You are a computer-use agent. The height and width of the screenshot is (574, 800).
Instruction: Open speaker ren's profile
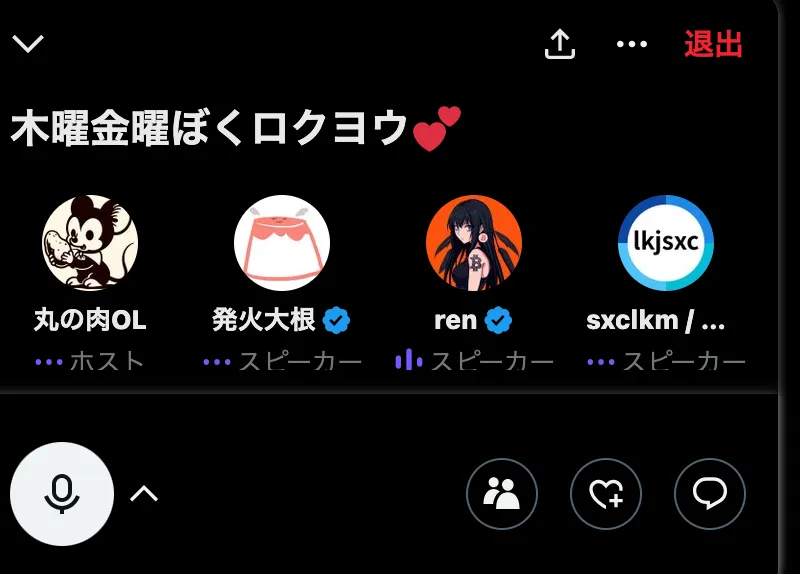pos(474,243)
